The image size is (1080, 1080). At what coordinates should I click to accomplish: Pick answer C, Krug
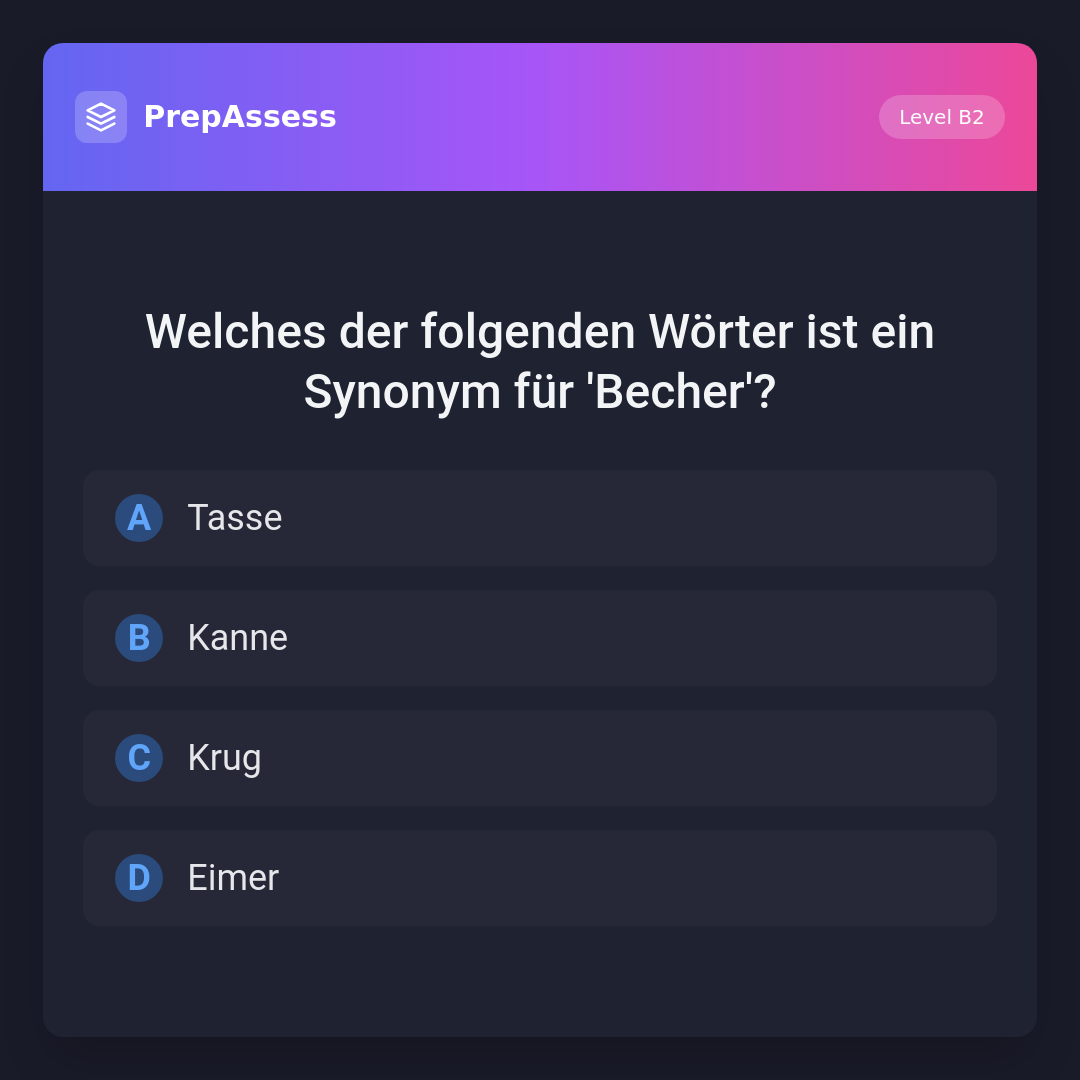click(540, 758)
